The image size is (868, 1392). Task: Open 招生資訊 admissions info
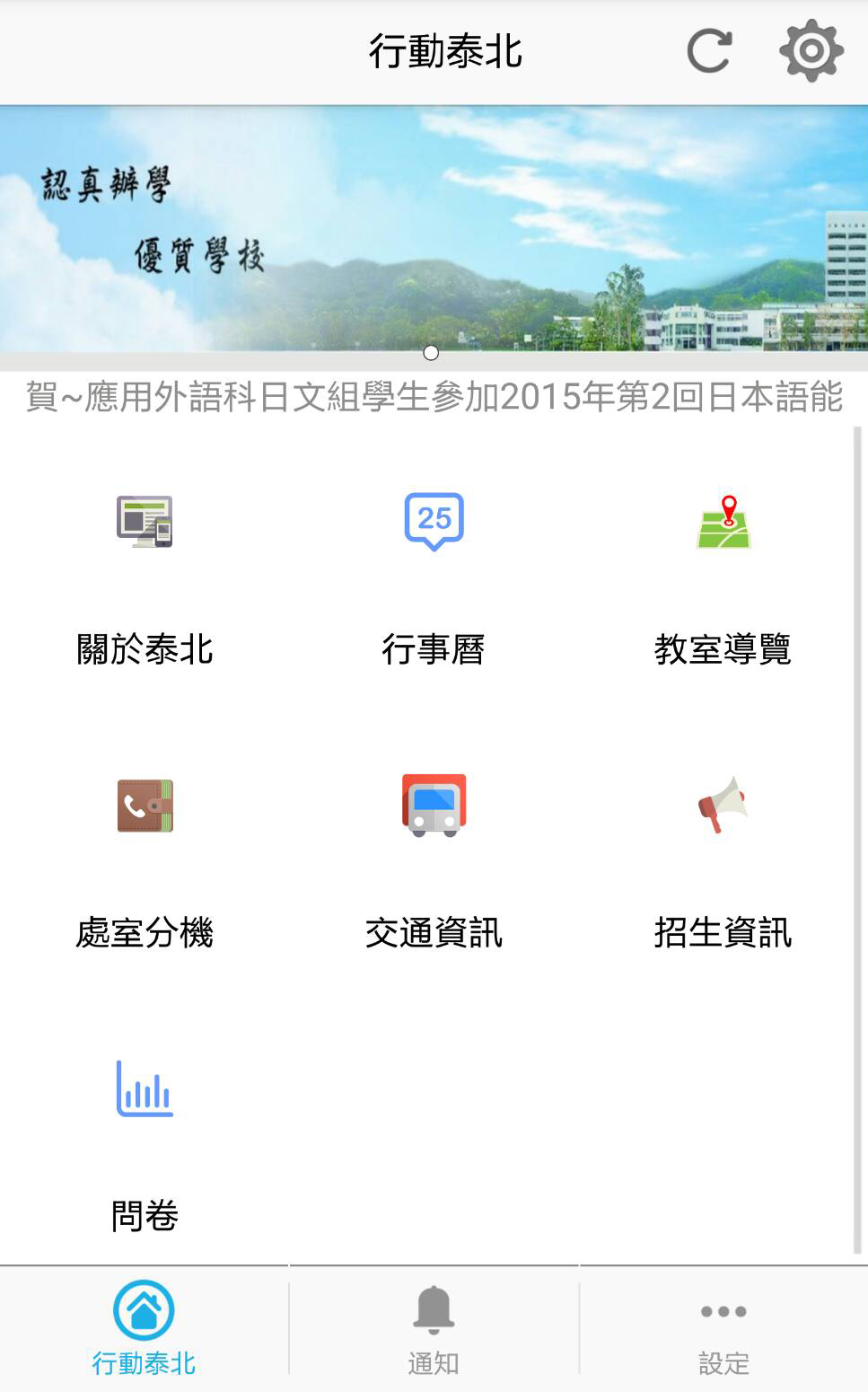(723, 858)
